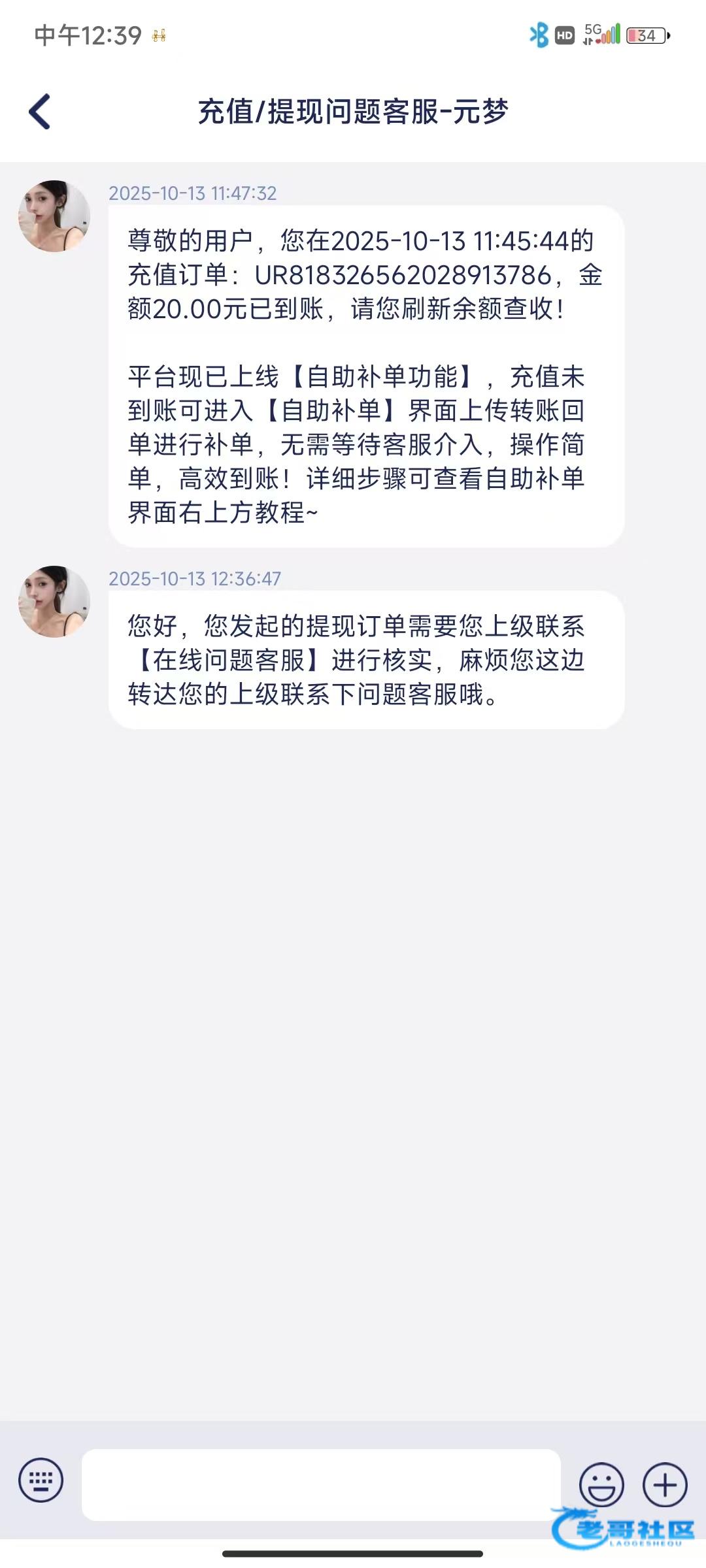Tap the avatar beside the 12:36:47 message
Image resolution: width=706 pixels, height=1568 pixels.
click(x=54, y=602)
